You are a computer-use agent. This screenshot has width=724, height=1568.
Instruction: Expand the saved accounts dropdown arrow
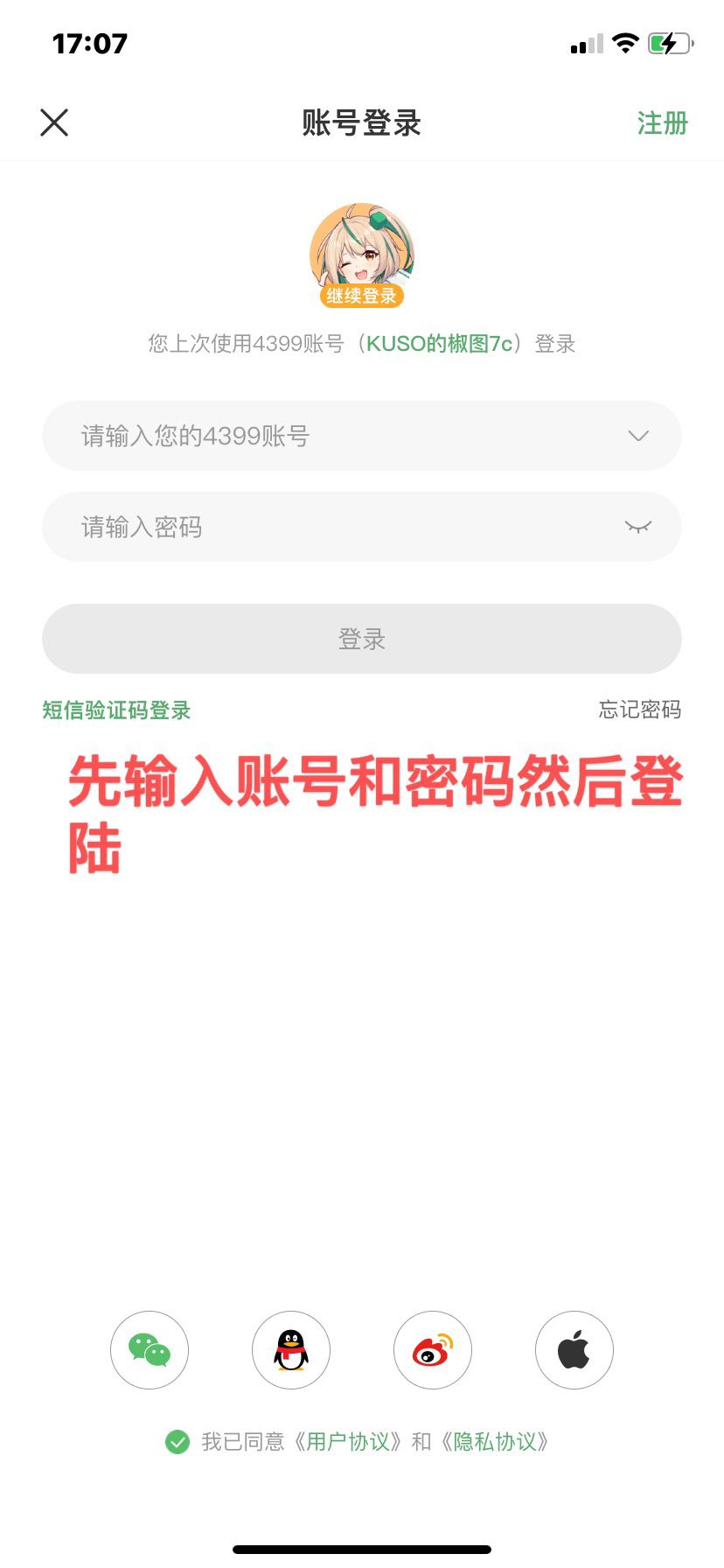tap(638, 436)
